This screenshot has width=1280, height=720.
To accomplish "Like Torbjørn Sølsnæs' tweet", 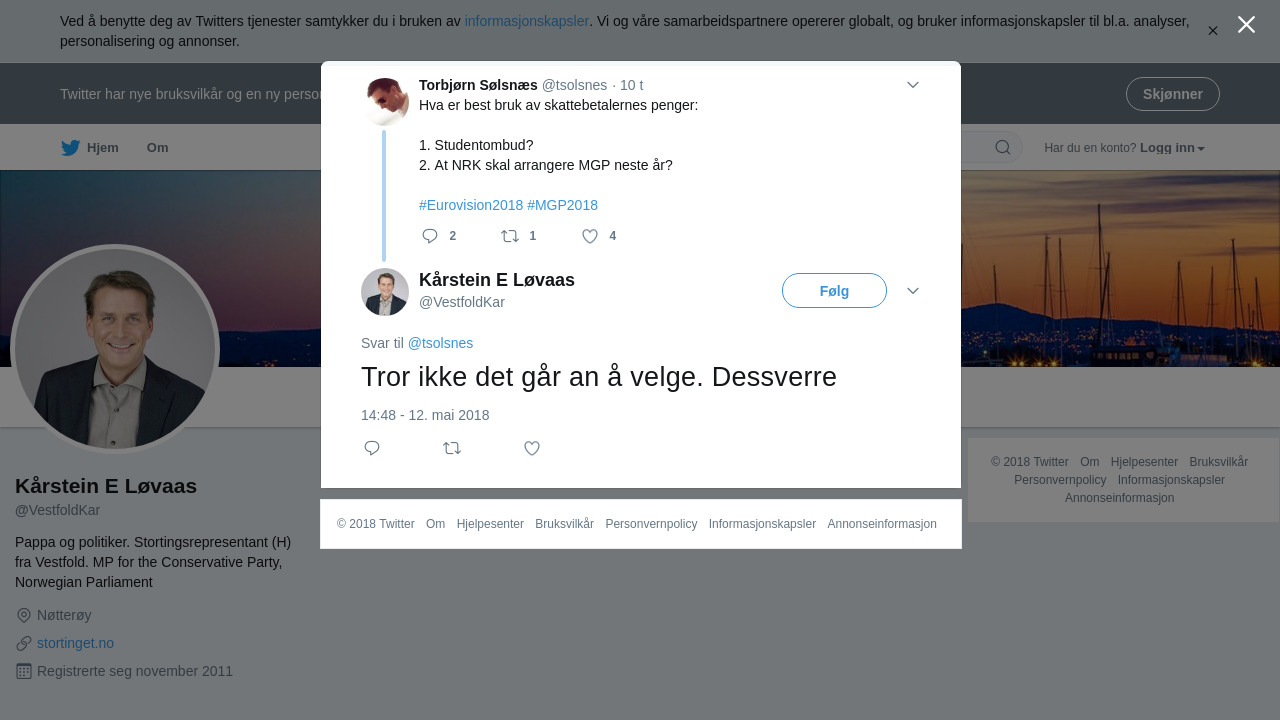I will pos(590,236).
